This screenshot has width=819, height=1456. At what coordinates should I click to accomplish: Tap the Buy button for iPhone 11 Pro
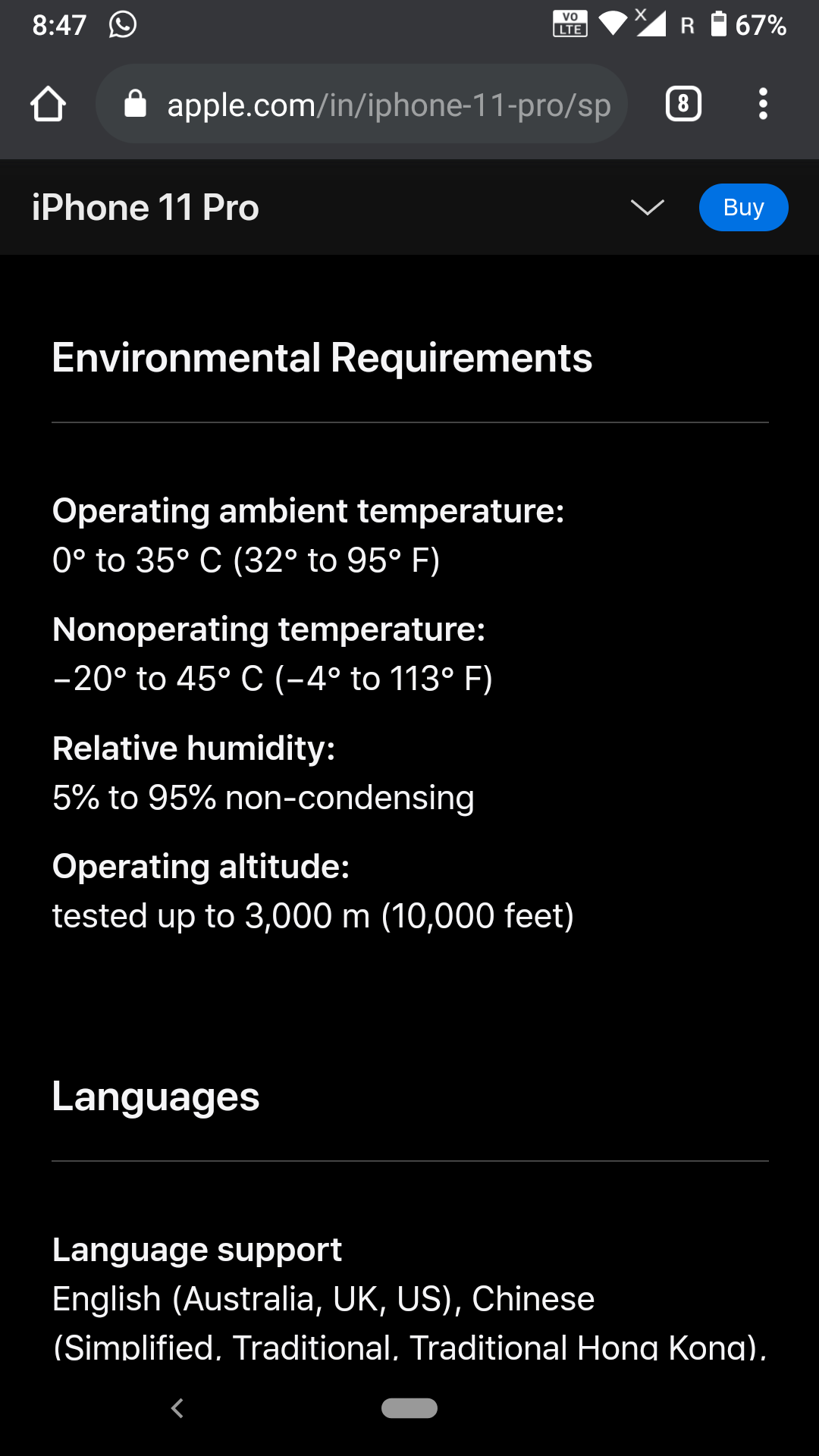click(x=743, y=207)
